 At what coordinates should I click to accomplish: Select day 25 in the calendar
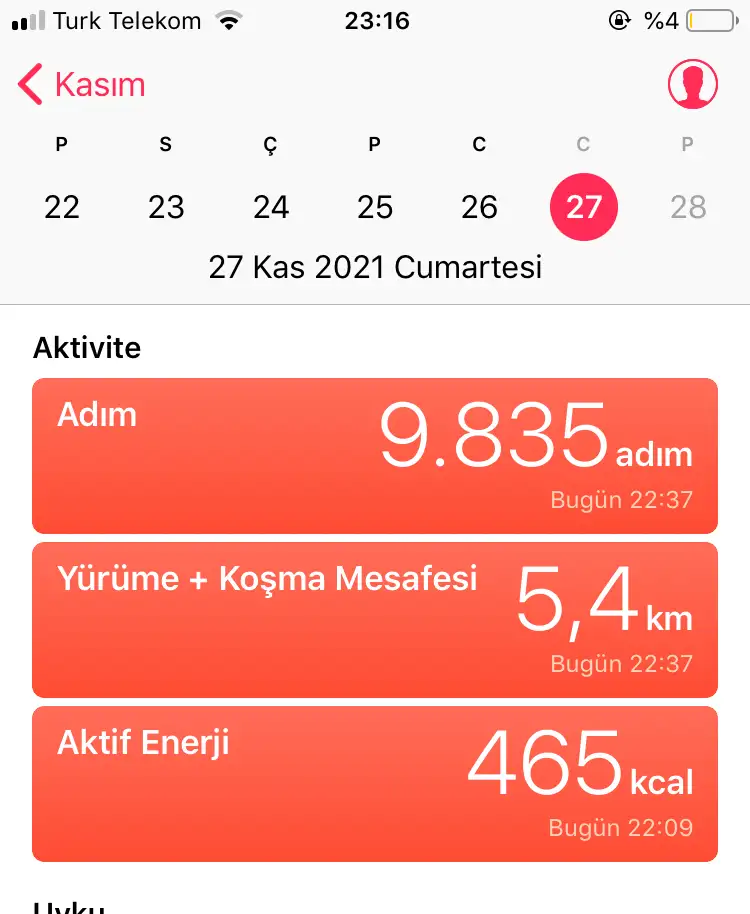click(x=375, y=207)
